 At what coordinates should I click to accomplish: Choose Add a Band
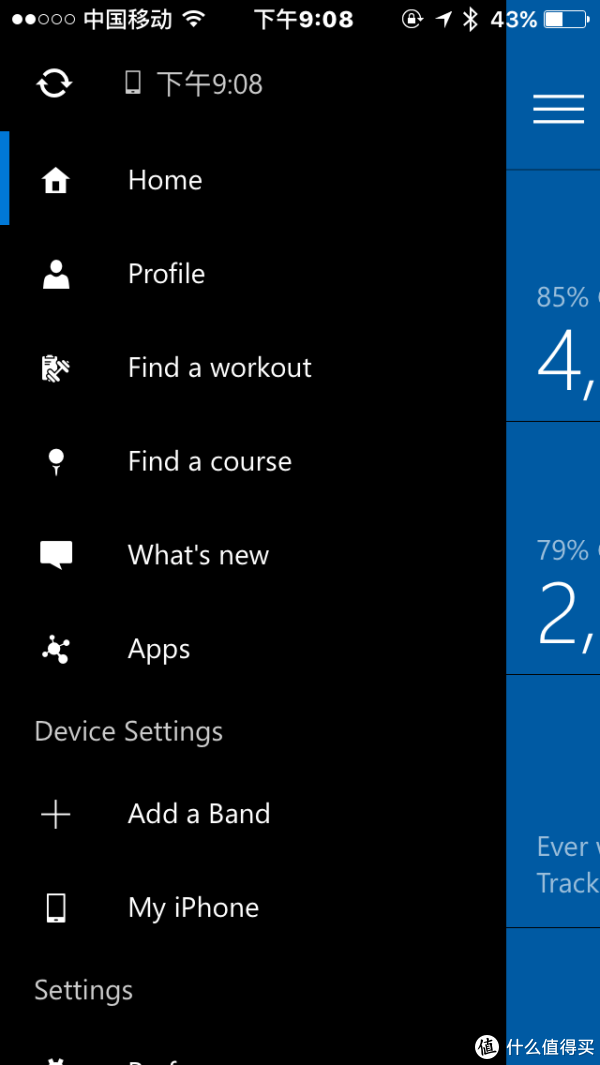coord(253,814)
